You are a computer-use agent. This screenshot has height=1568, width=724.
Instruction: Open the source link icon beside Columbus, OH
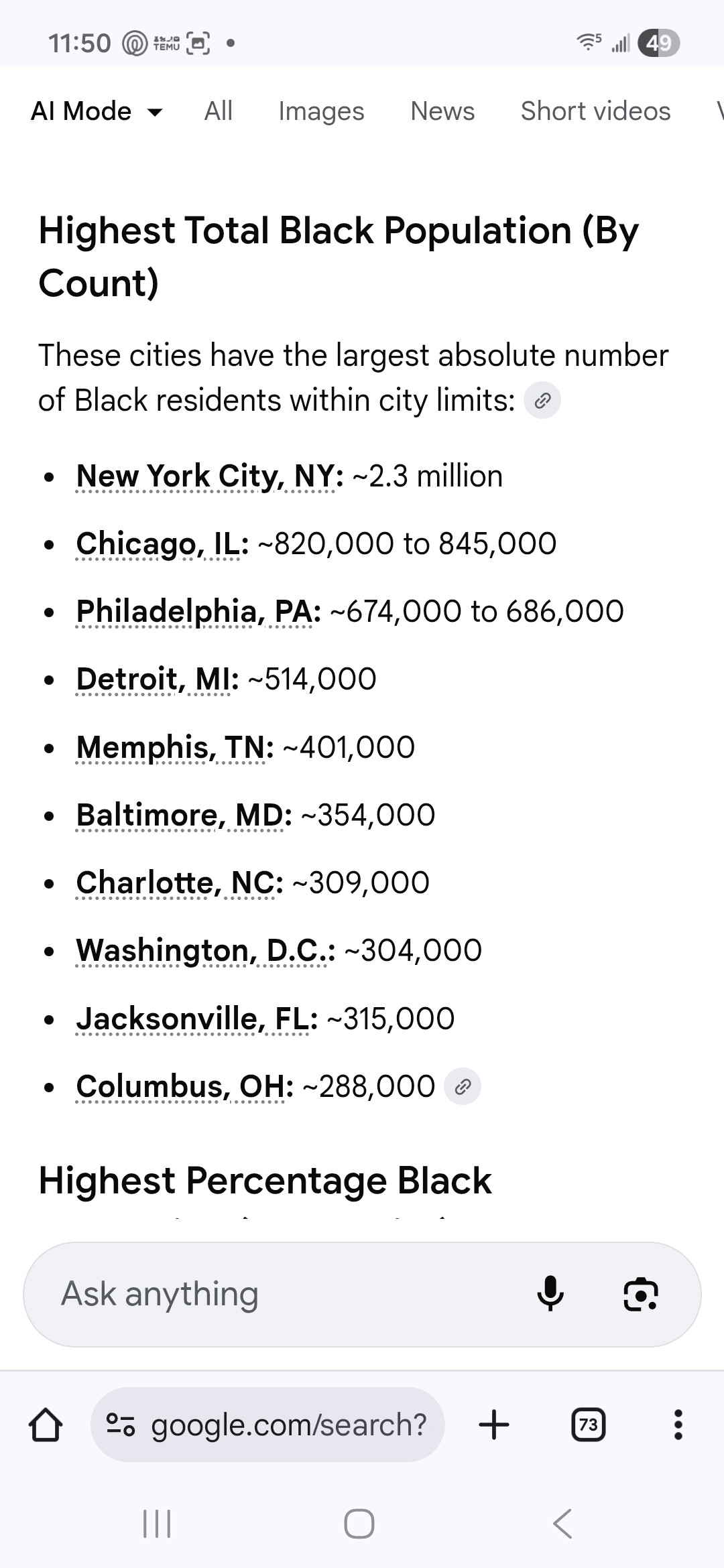pos(463,1086)
